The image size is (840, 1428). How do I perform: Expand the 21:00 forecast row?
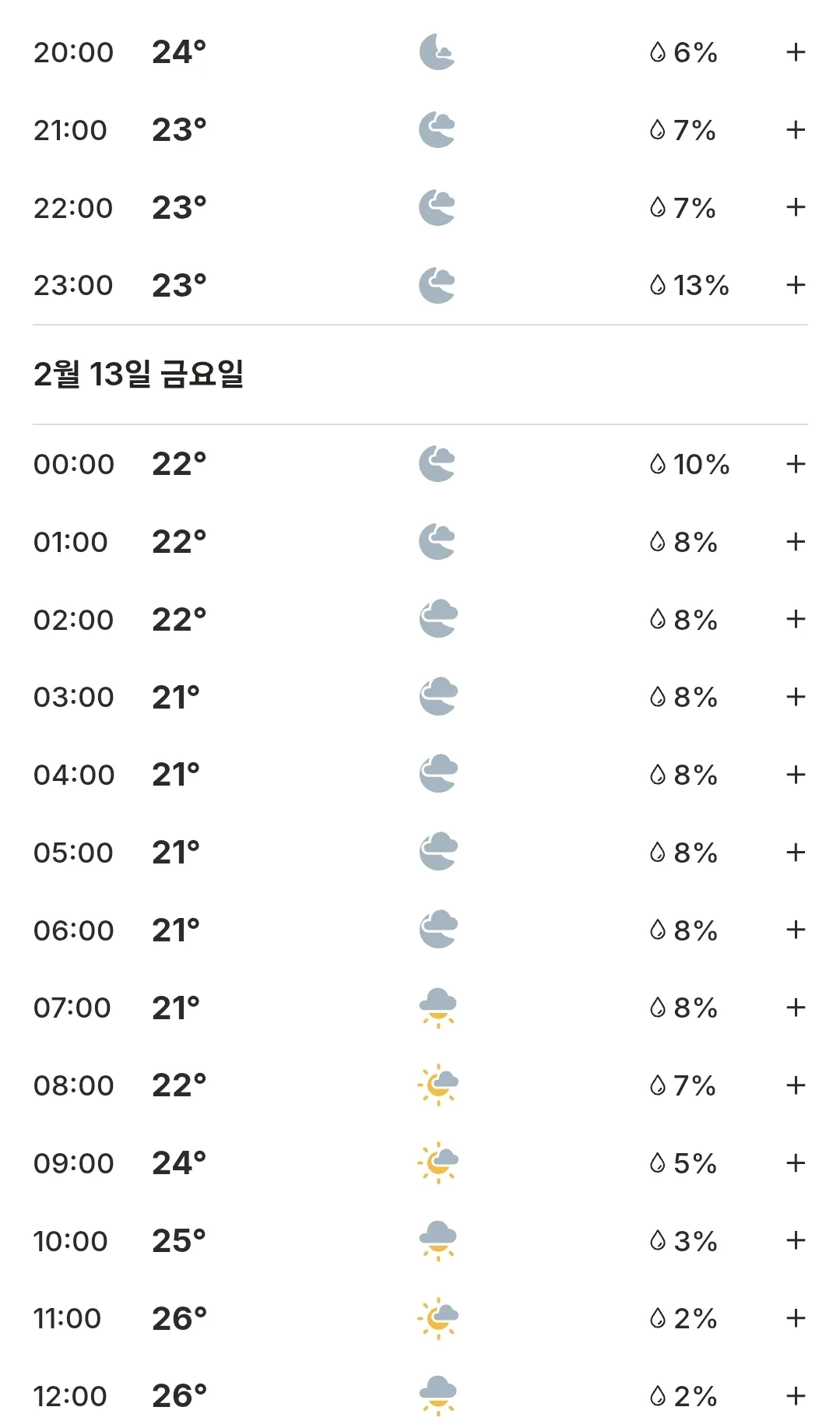(x=795, y=130)
